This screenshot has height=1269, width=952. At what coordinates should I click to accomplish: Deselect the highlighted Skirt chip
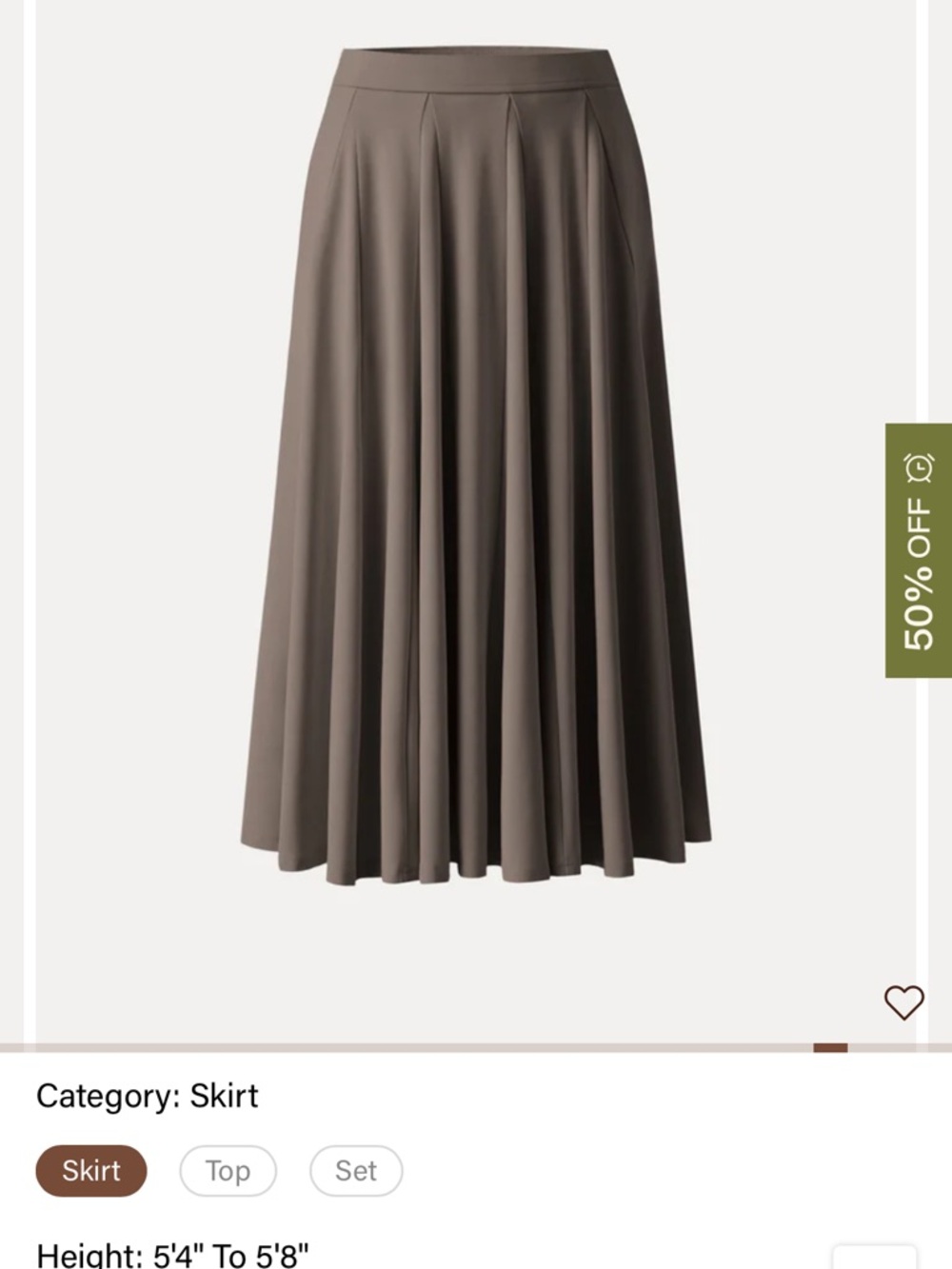[90, 1170]
